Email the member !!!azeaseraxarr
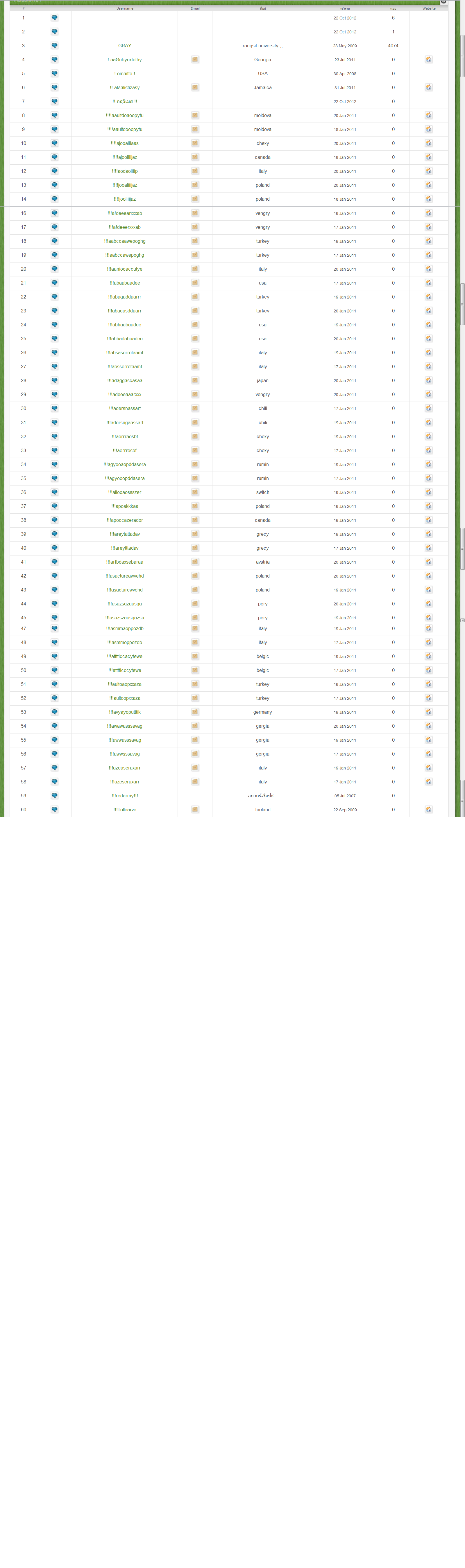 [x=194, y=768]
